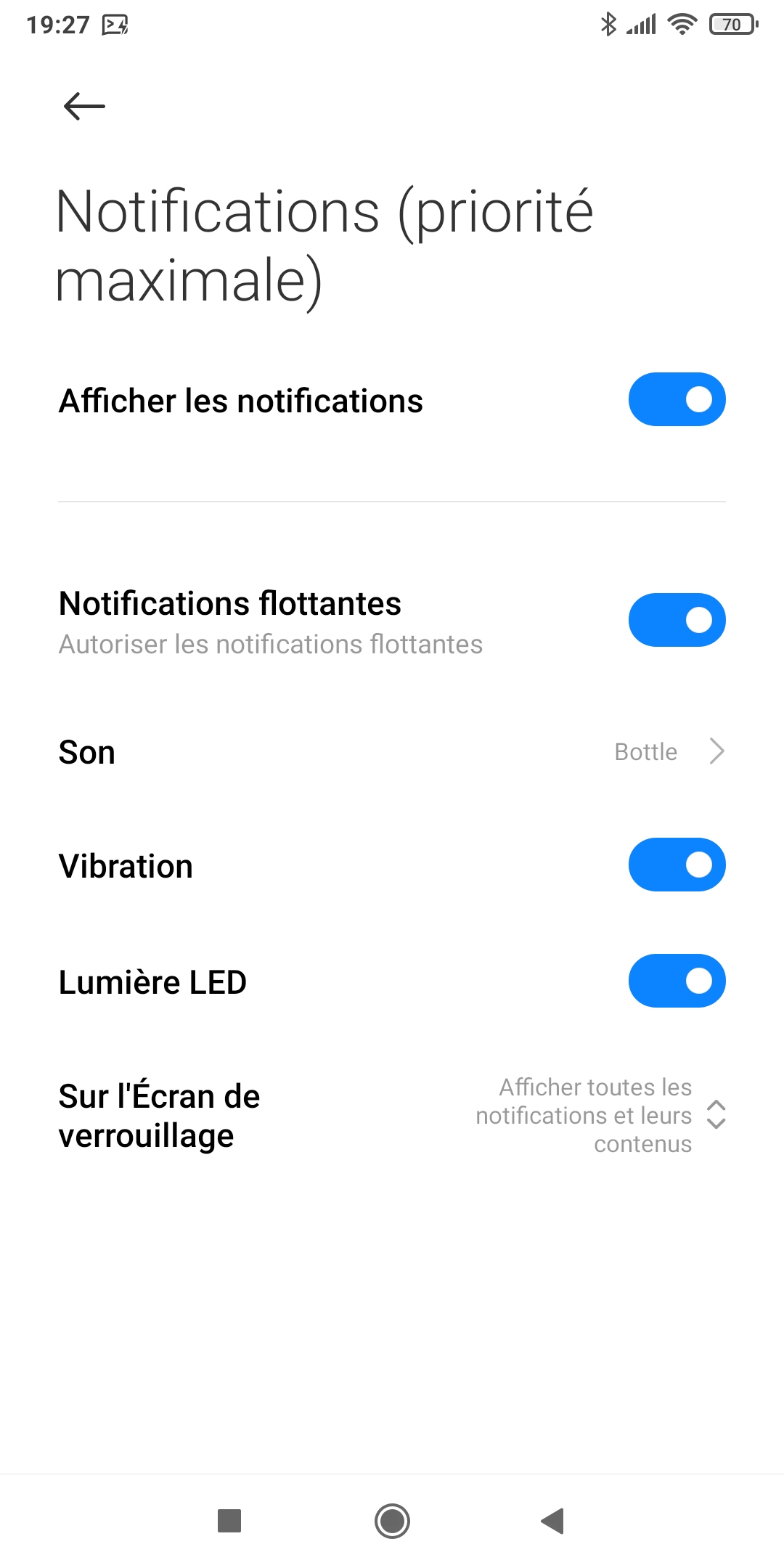Open recent apps with the square navigation button
The width and height of the screenshot is (784, 1568).
(229, 1521)
